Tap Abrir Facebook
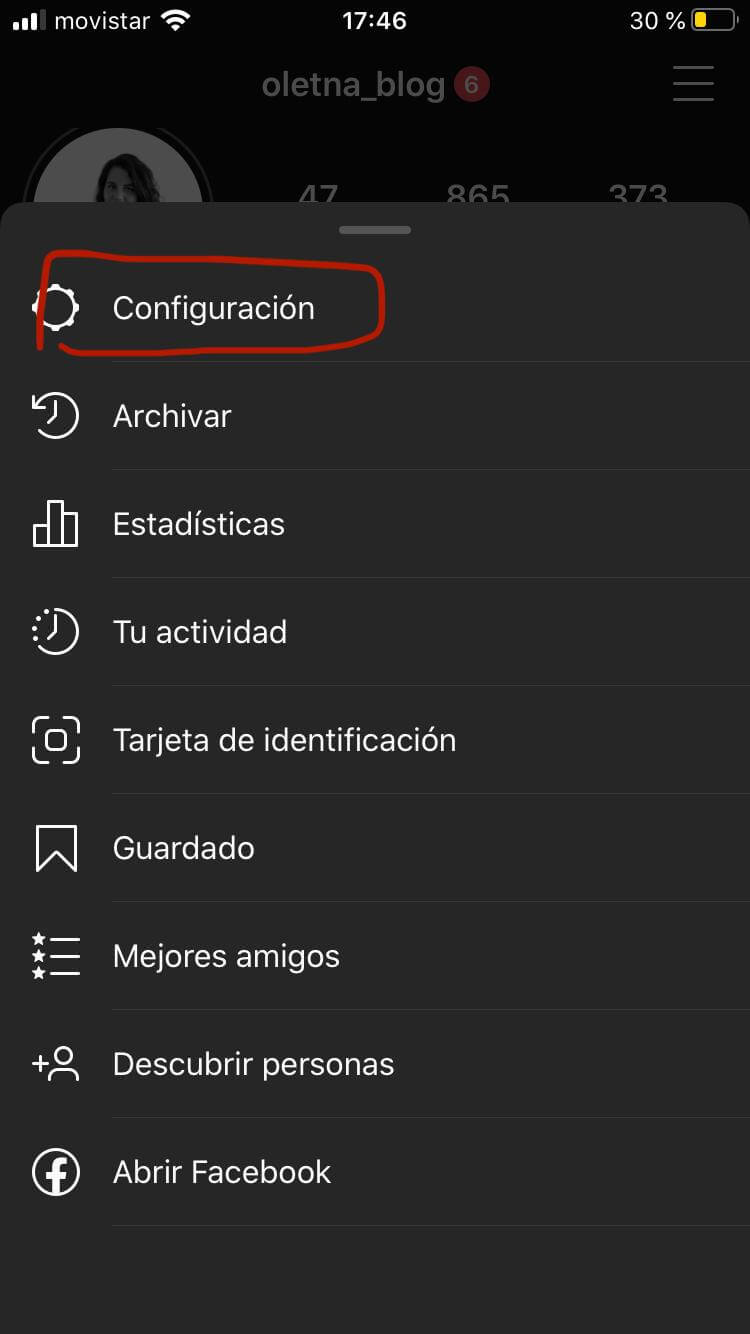The height and width of the screenshot is (1334, 750). (x=221, y=1172)
